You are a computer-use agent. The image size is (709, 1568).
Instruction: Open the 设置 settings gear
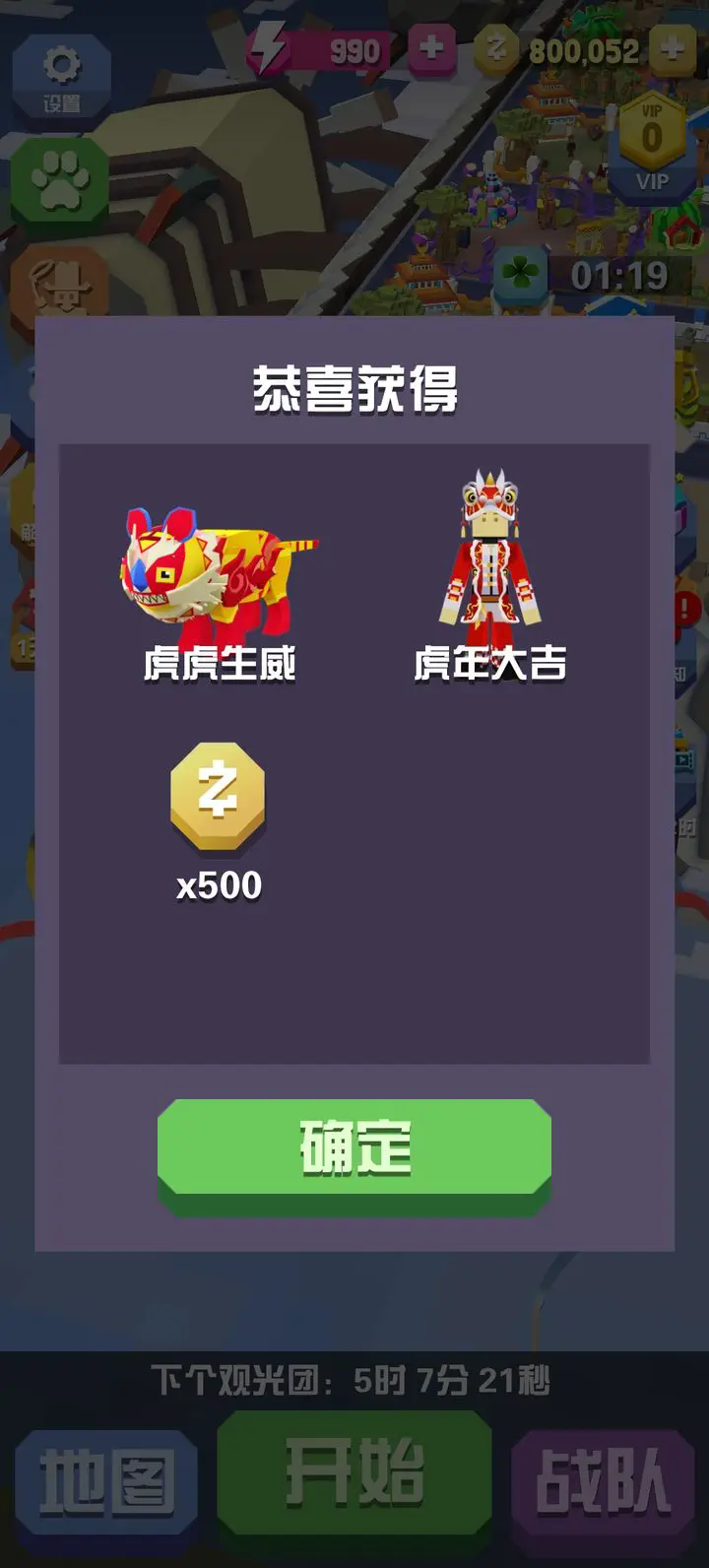61,75
